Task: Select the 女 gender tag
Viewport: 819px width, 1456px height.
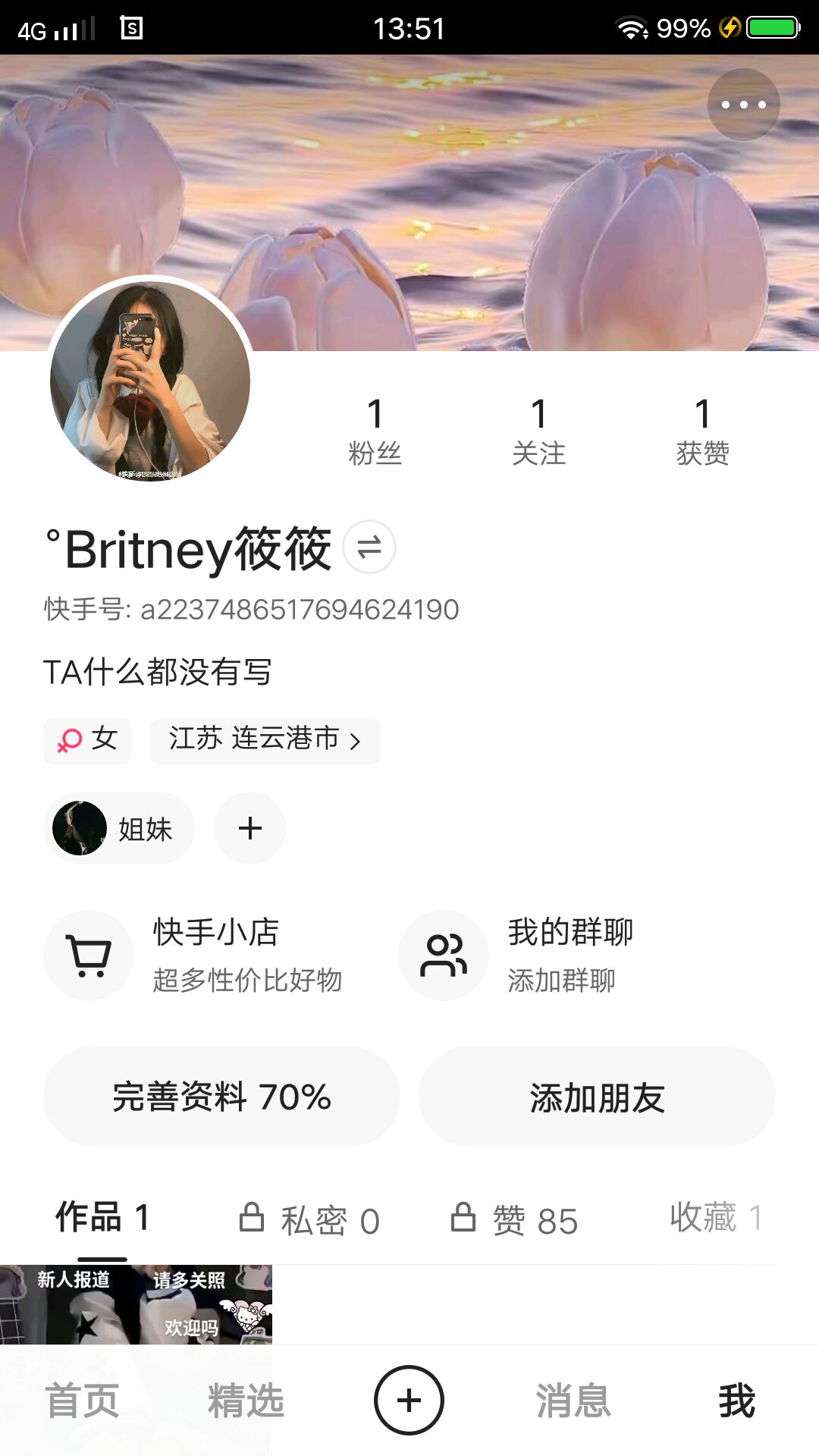Action: 88,740
